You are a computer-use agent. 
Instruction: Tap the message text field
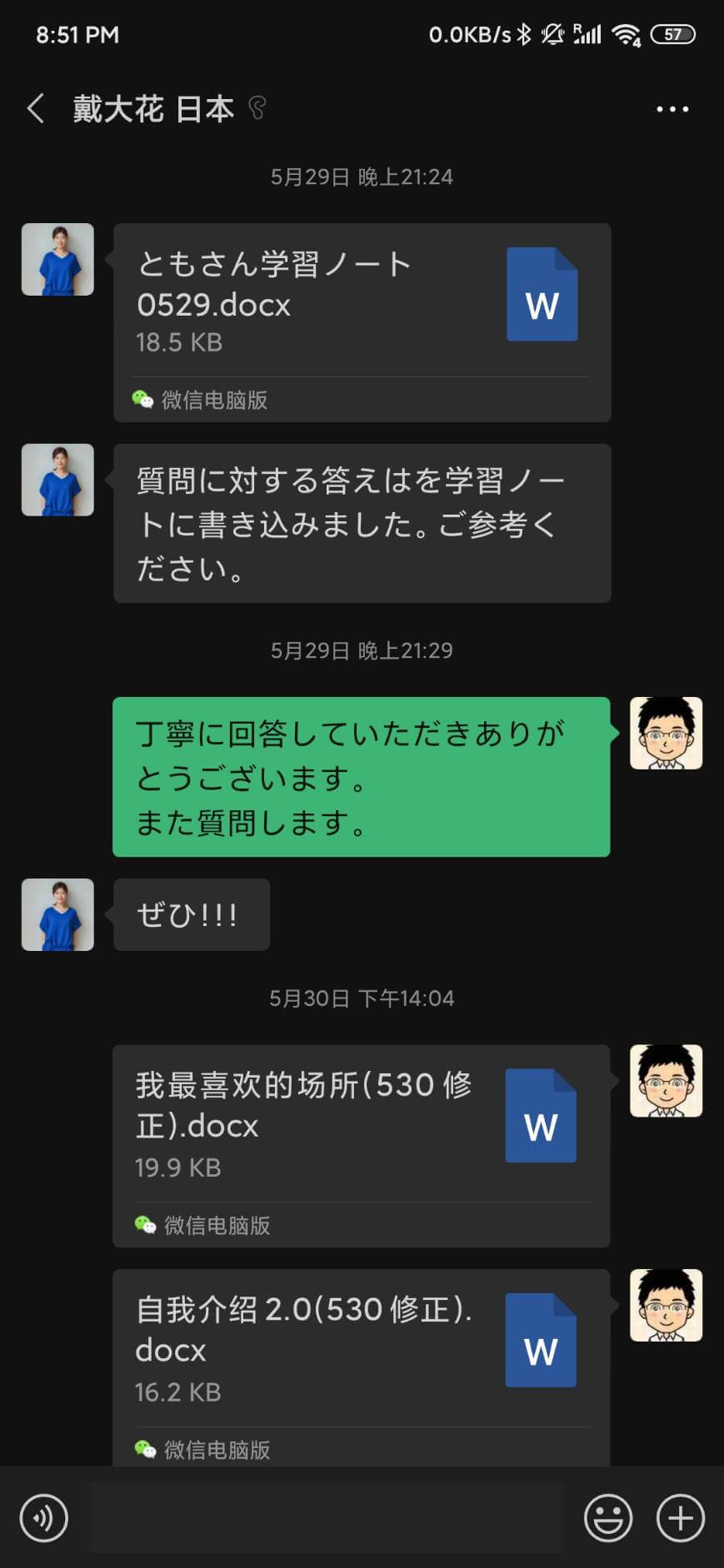(x=326, y=1517)
